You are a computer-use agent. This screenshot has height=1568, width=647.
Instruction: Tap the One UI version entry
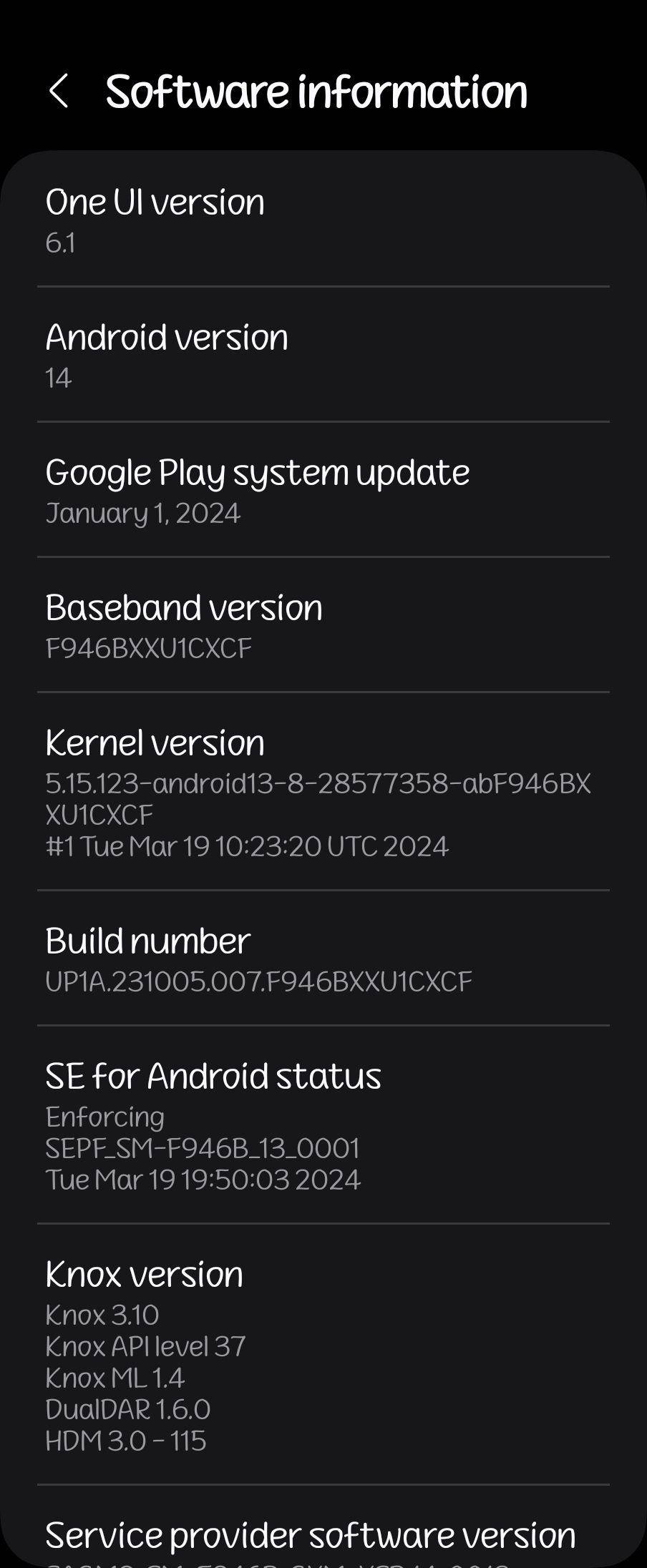155,202
